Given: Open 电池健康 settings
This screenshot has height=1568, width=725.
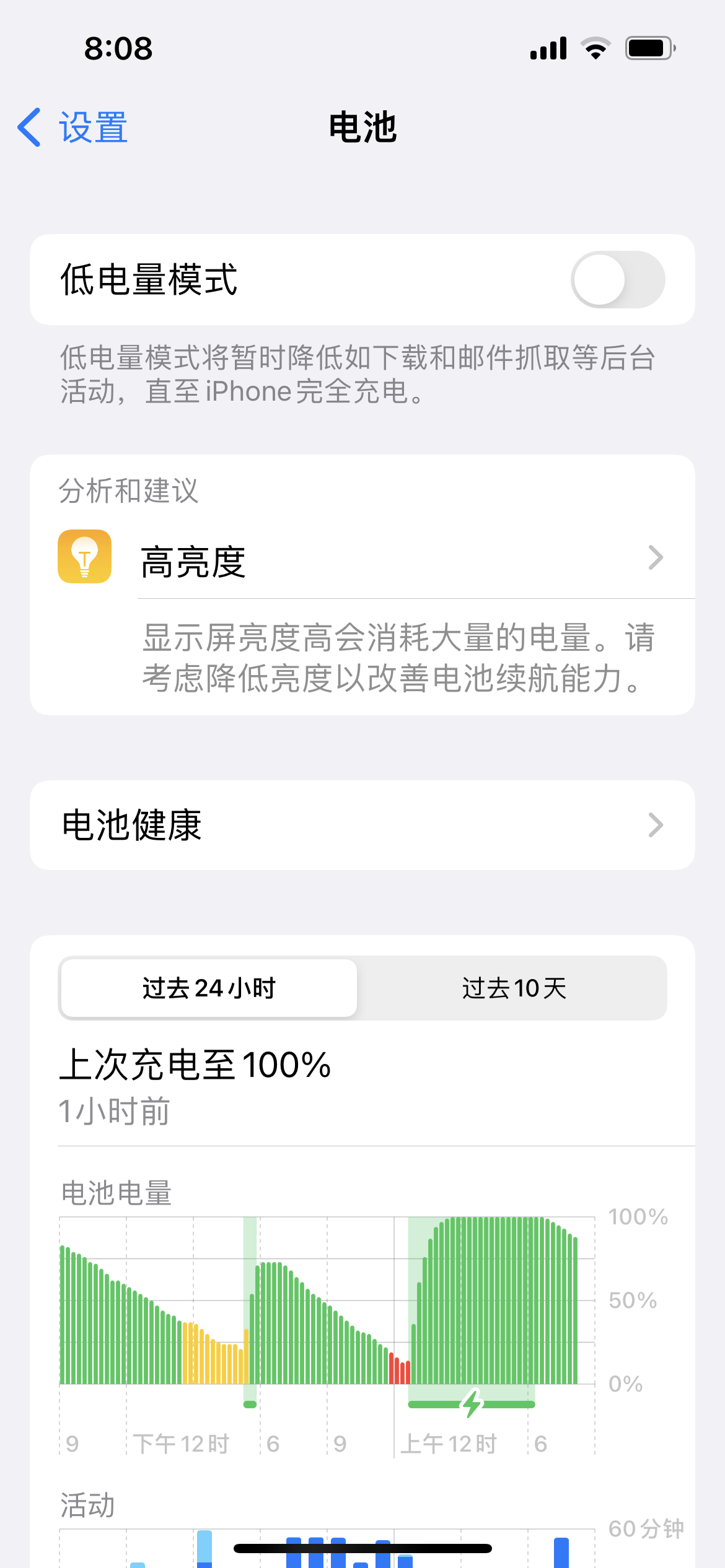Looking at the screenshot, I should (362, 825).
